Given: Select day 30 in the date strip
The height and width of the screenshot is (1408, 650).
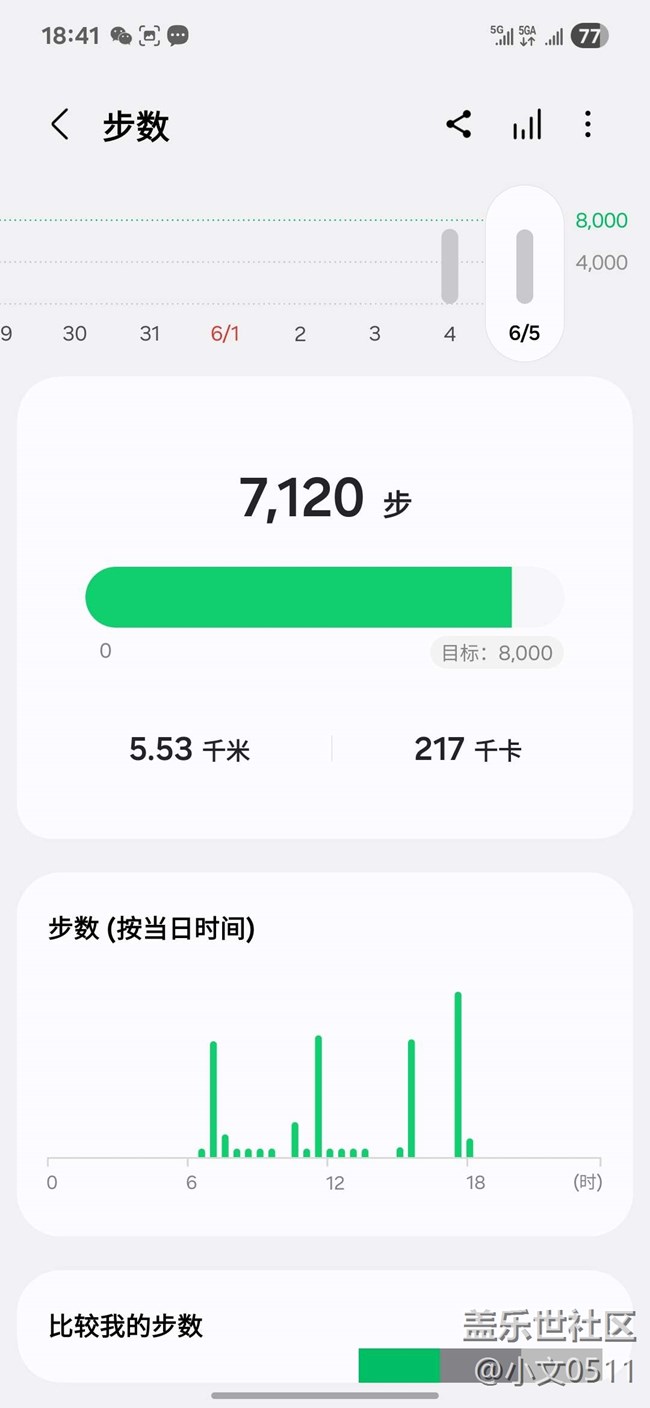Looking at the screenshot, I should pos(75,334).
